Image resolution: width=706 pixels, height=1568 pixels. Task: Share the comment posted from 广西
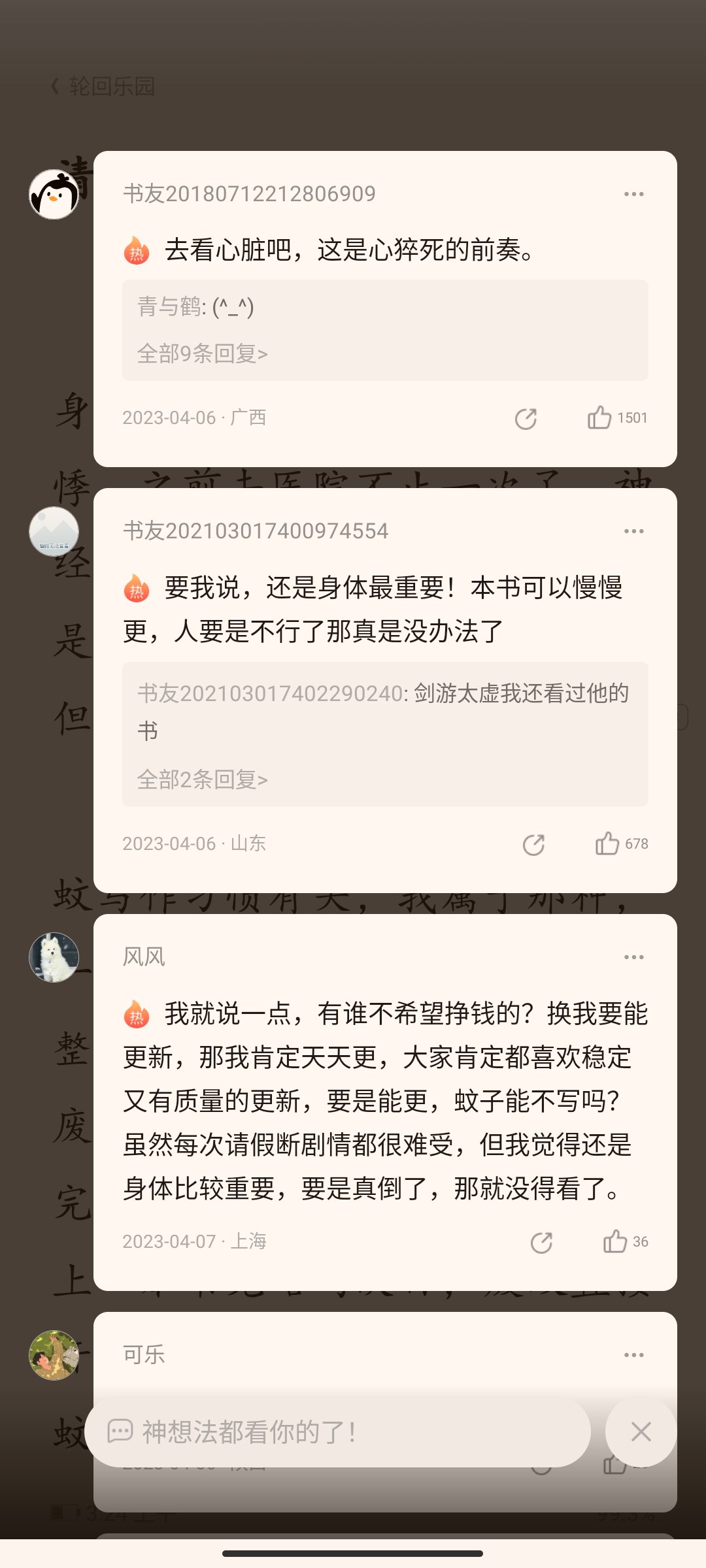click(526, 418)
